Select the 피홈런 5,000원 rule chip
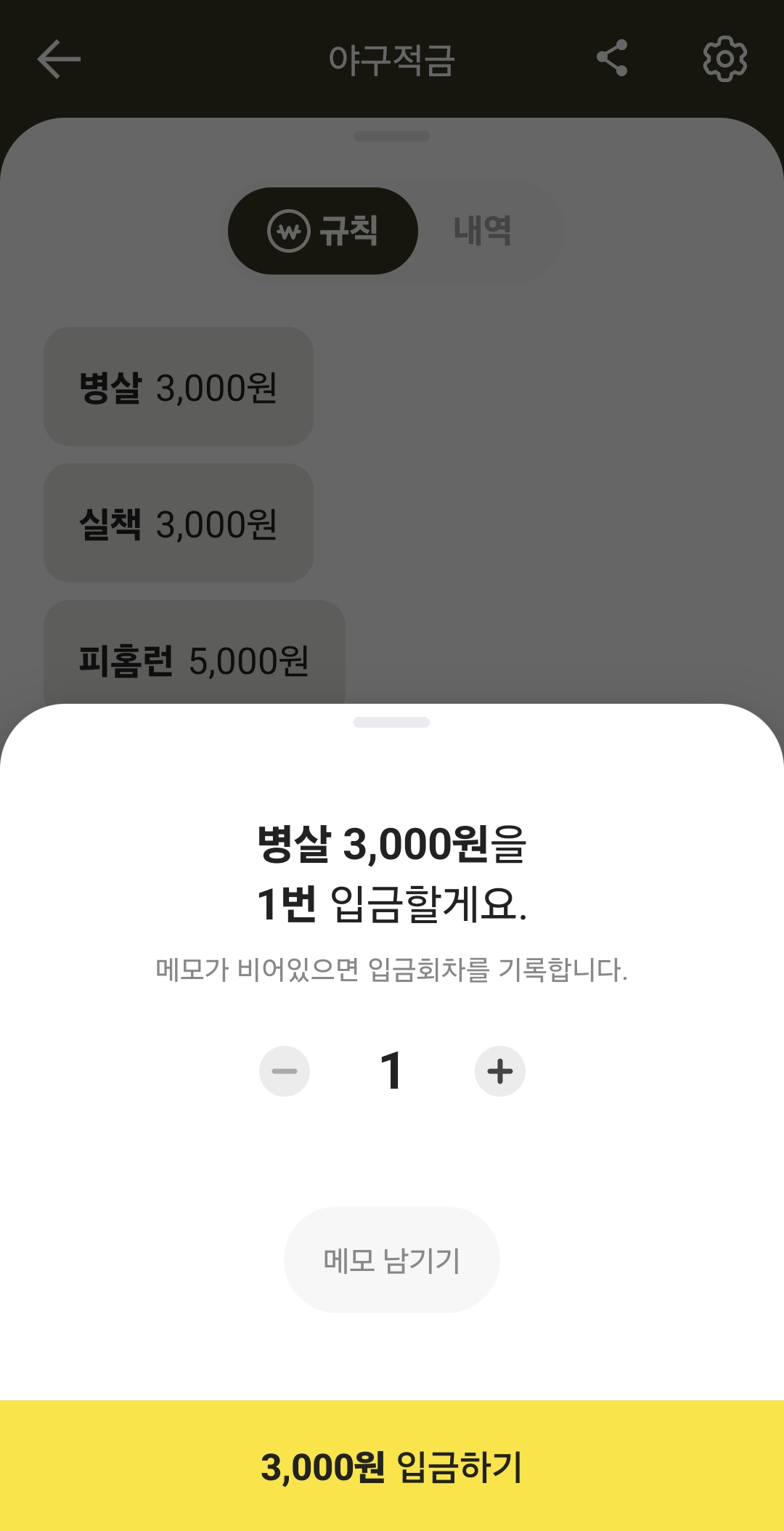This screenshot has height=1531, width=784. (195, 659)
